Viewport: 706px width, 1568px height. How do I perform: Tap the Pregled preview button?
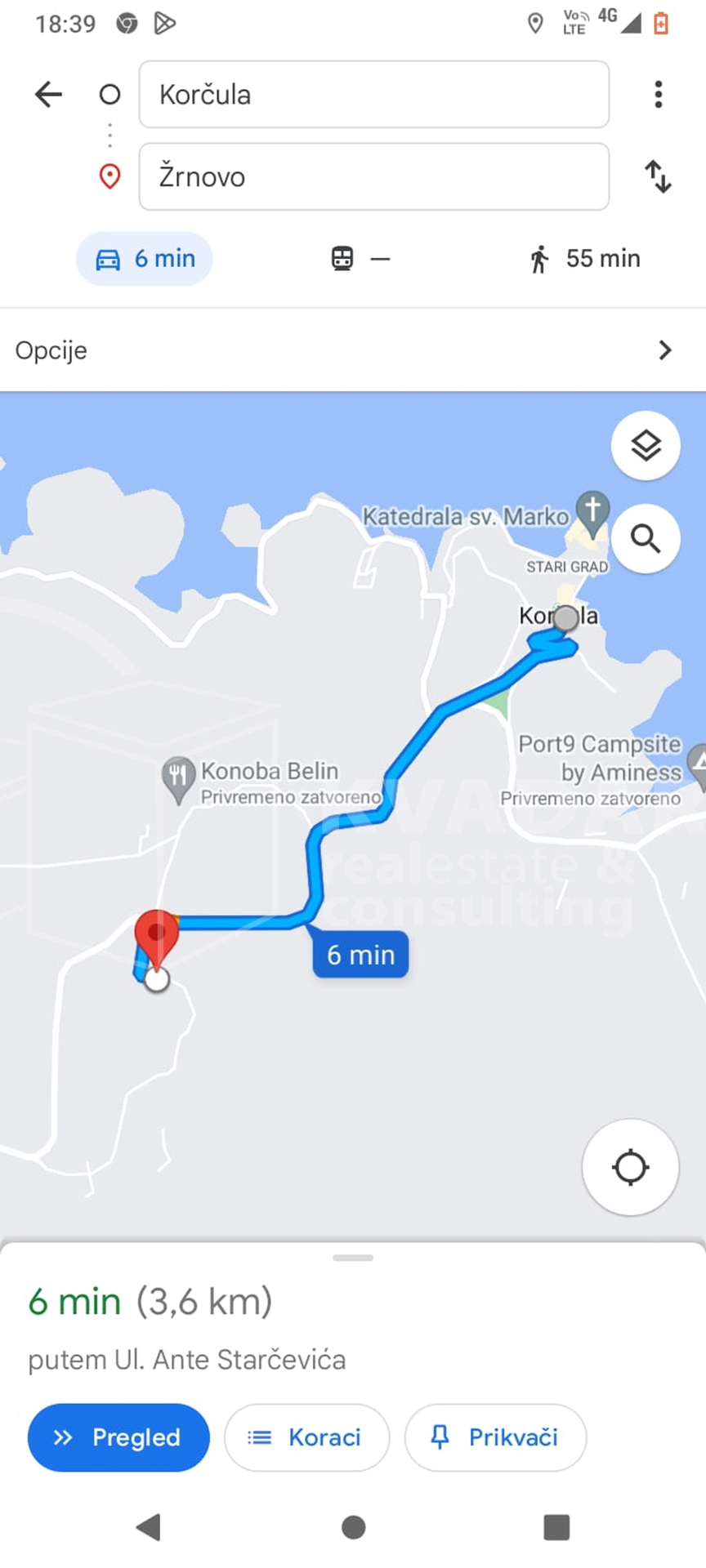point(118,1437)
